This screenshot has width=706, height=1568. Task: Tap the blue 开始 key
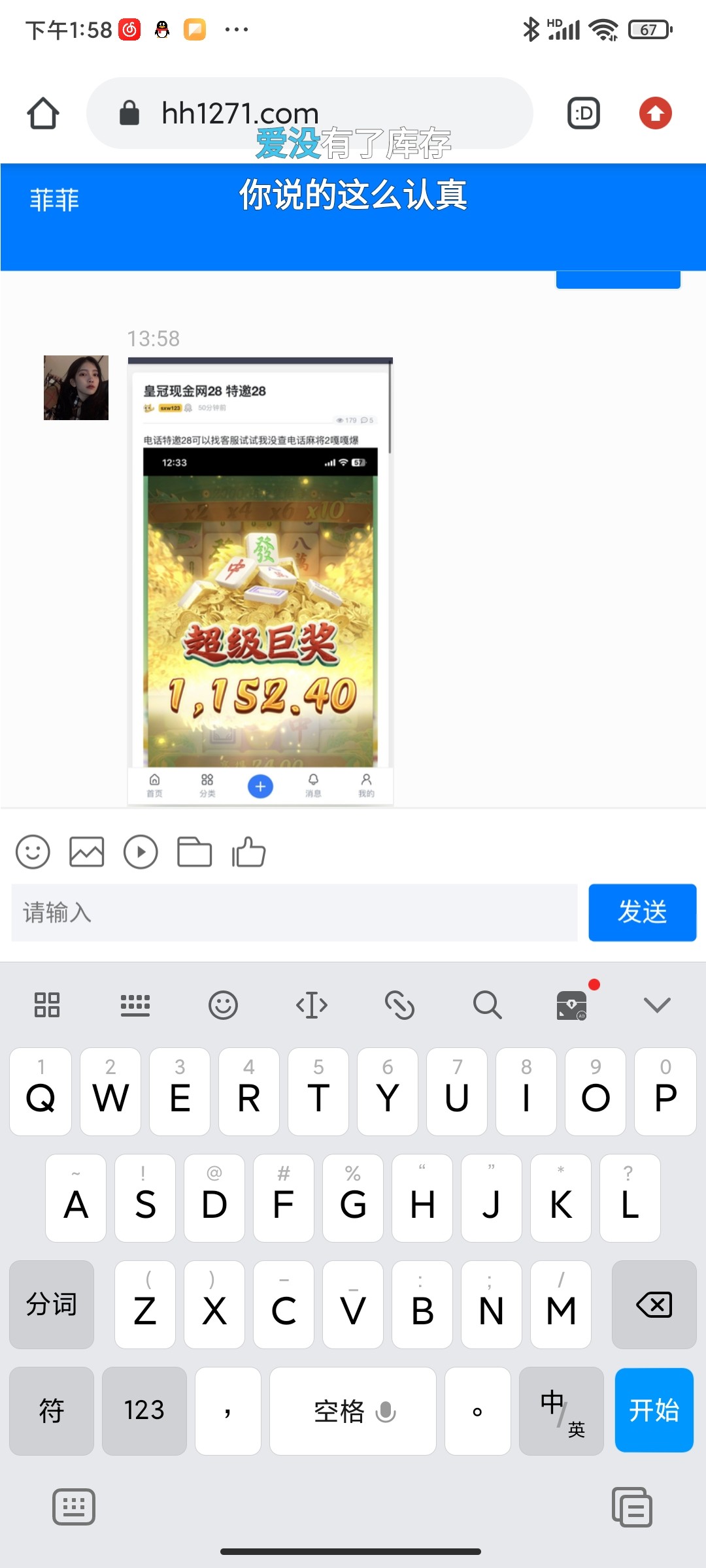coord(654,1411)
